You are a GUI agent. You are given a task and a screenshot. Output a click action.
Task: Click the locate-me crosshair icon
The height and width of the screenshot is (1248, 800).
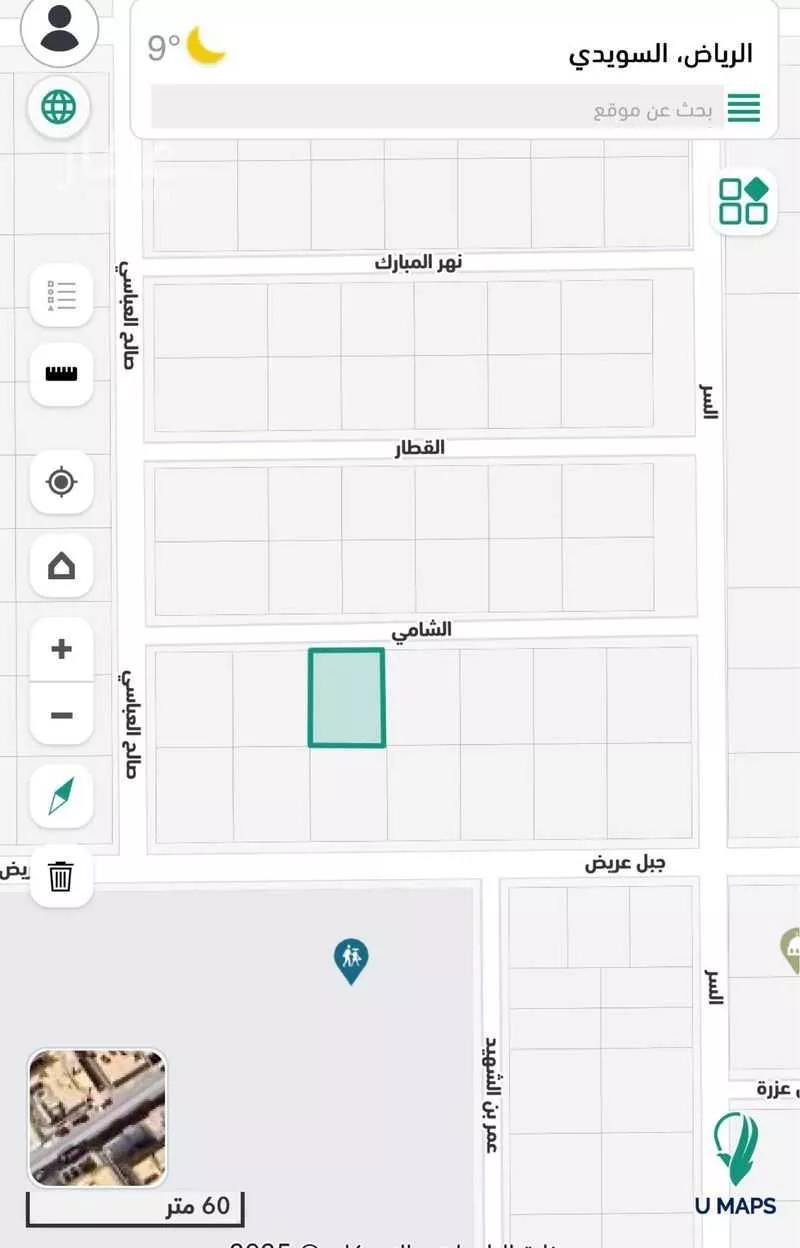(x=60, y=481)
